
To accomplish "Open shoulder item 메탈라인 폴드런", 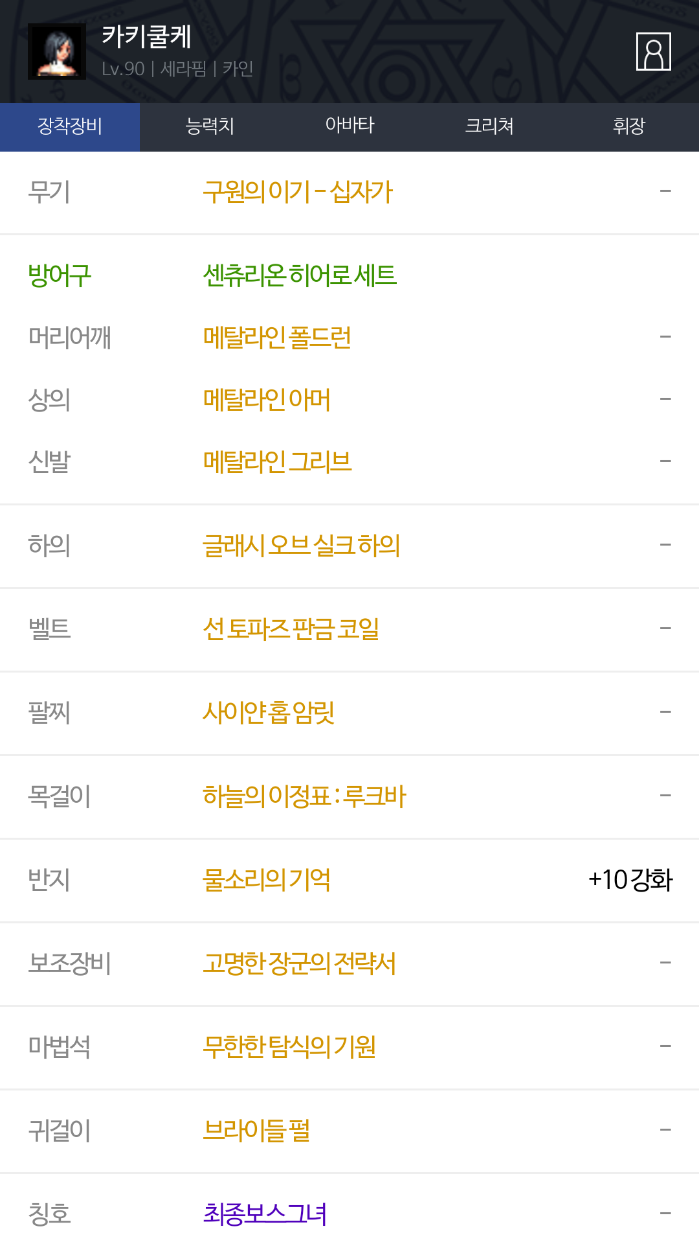I will coord(276,337).
